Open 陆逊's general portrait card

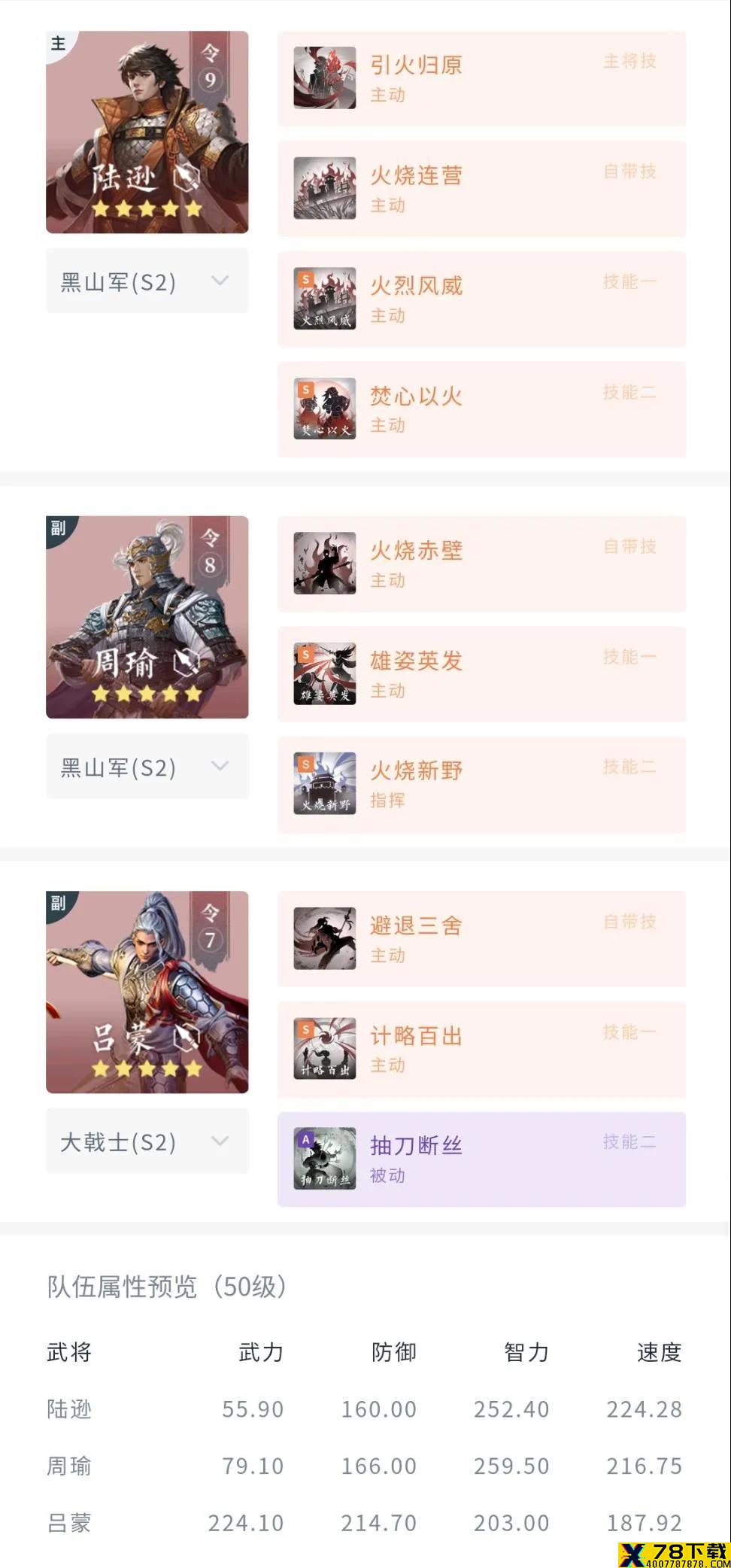point(147,132)
